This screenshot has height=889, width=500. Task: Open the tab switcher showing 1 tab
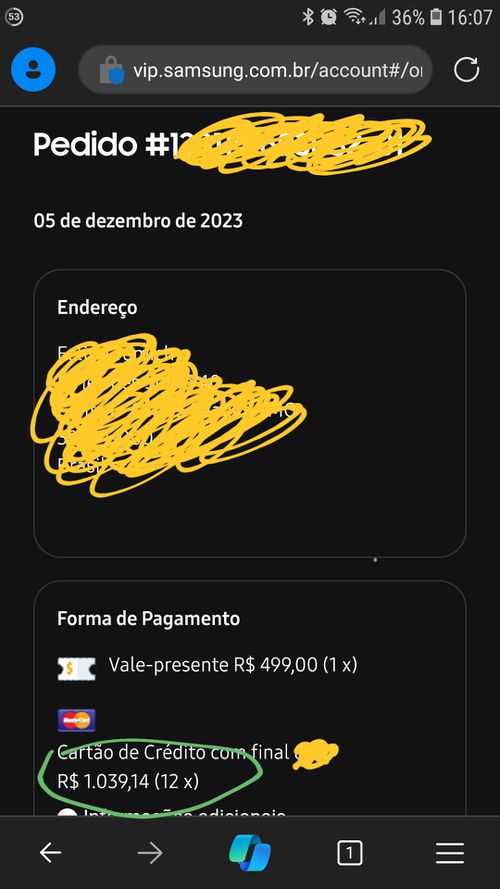click(350, 852)
